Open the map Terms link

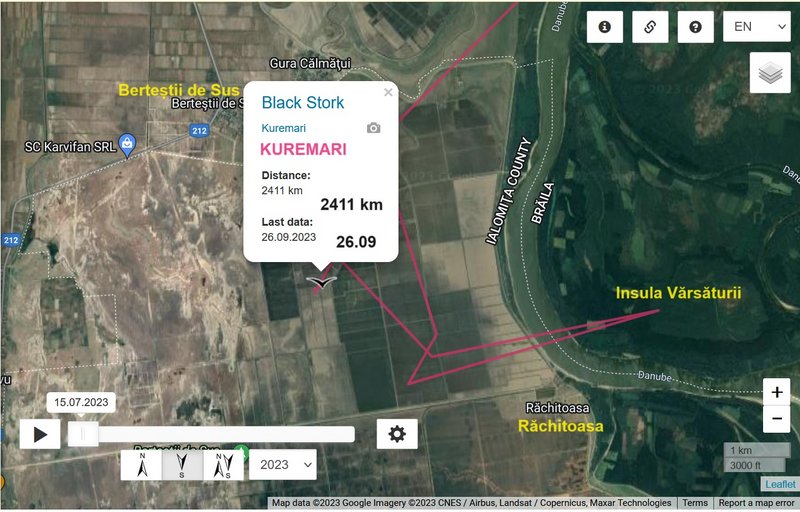[x=695, y=503]
